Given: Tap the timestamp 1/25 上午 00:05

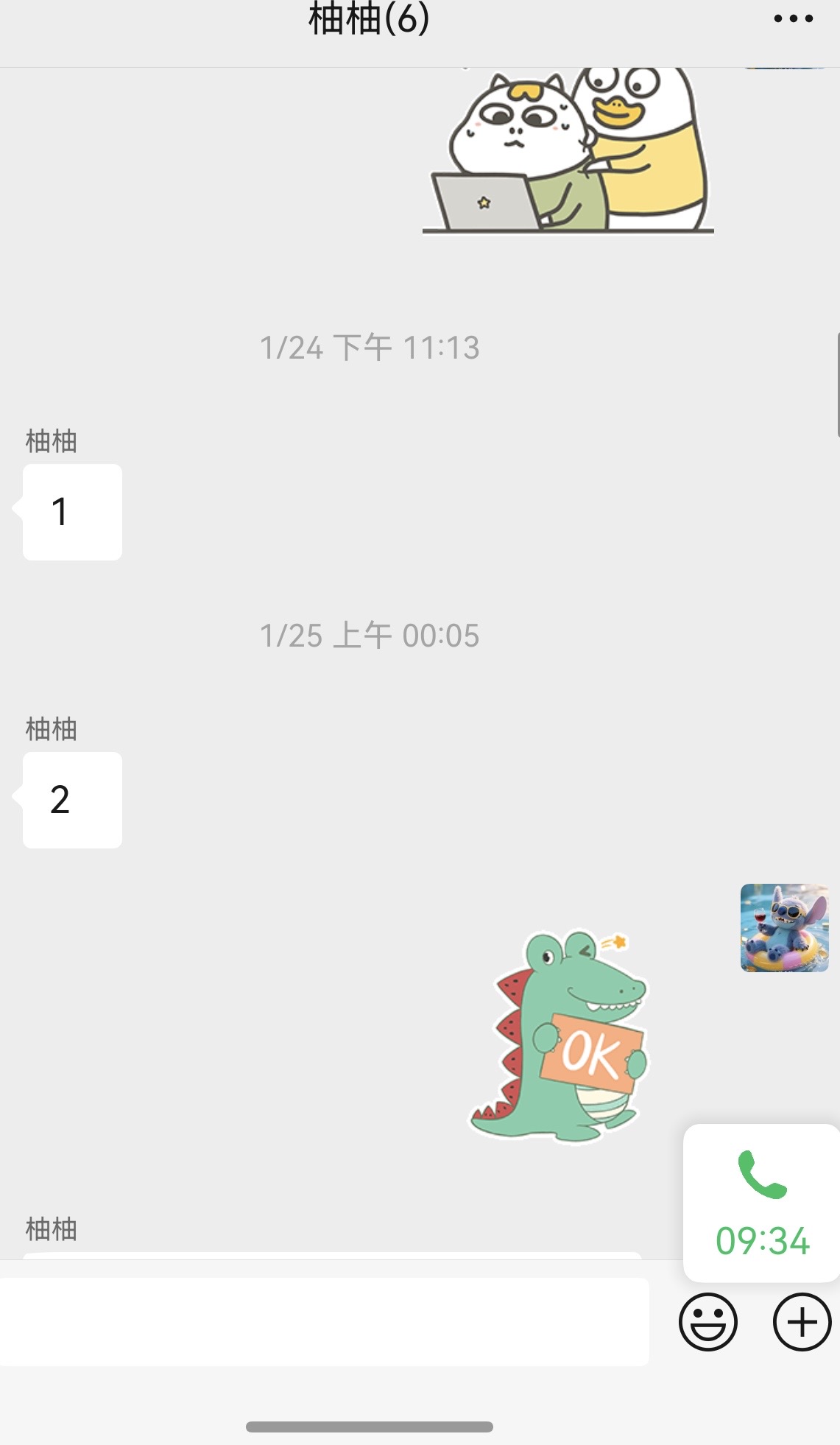Looking at the screenshot, I should click(x=370, y=634).
